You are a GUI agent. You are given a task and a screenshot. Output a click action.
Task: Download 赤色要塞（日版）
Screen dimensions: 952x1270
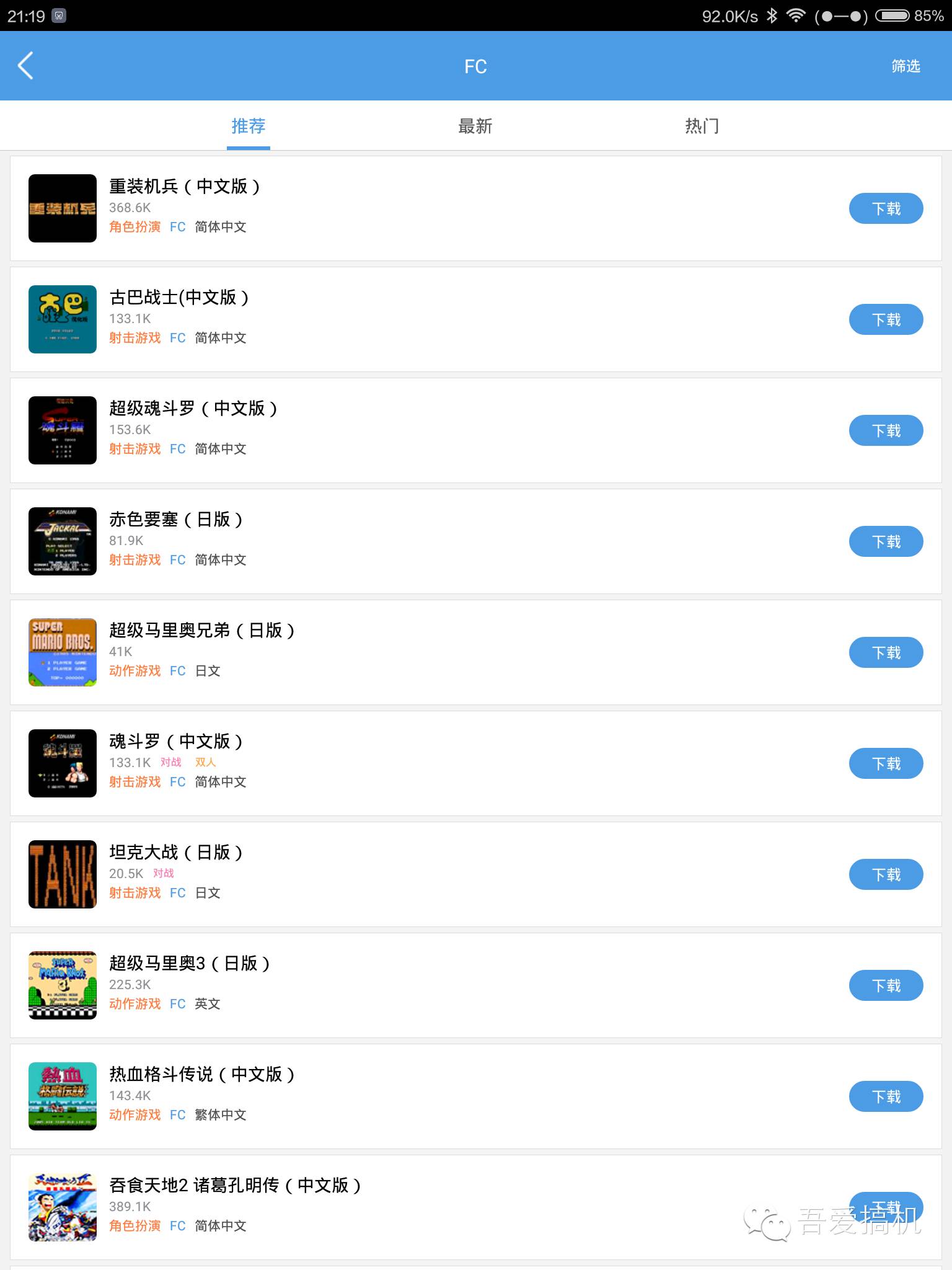[885, 541]
